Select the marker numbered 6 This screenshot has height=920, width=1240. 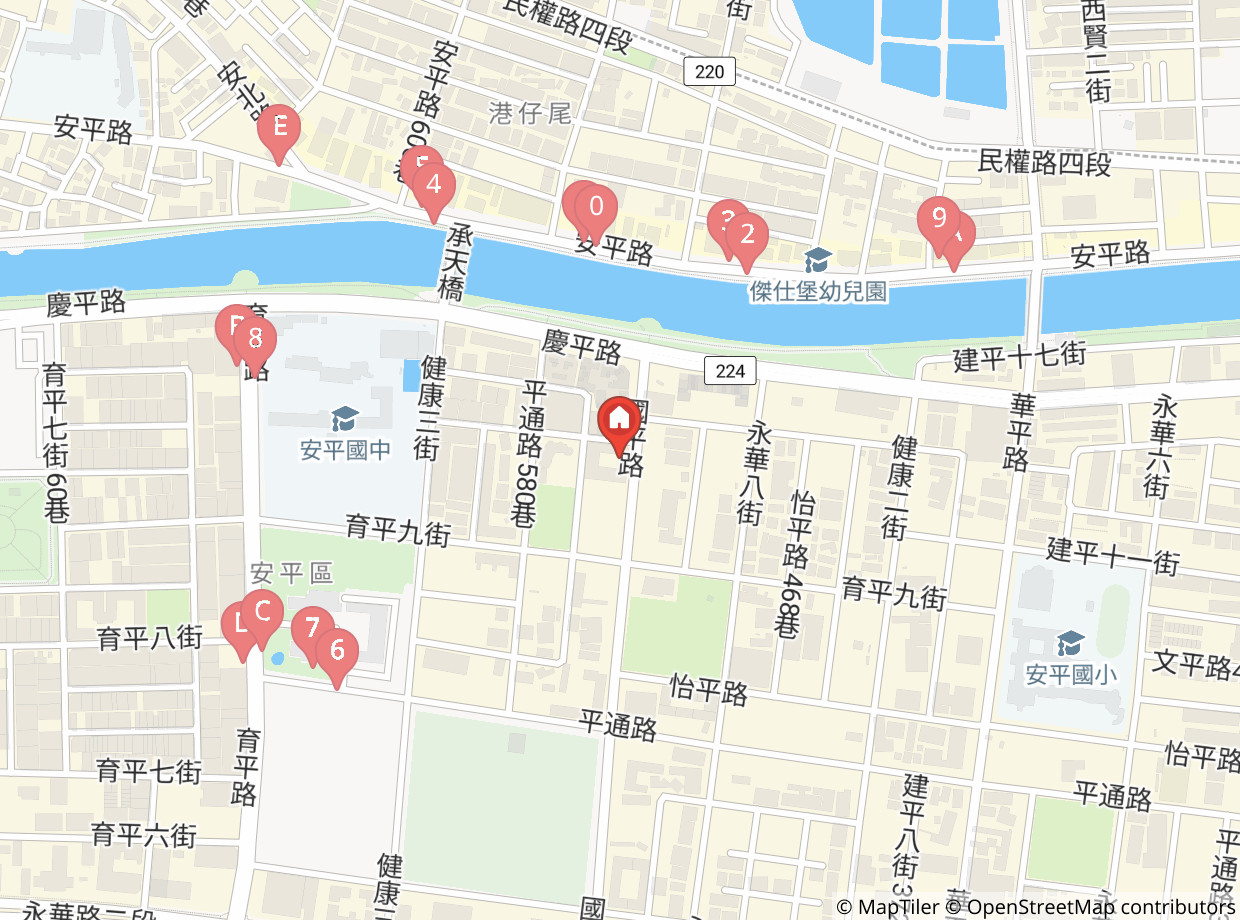337,651
